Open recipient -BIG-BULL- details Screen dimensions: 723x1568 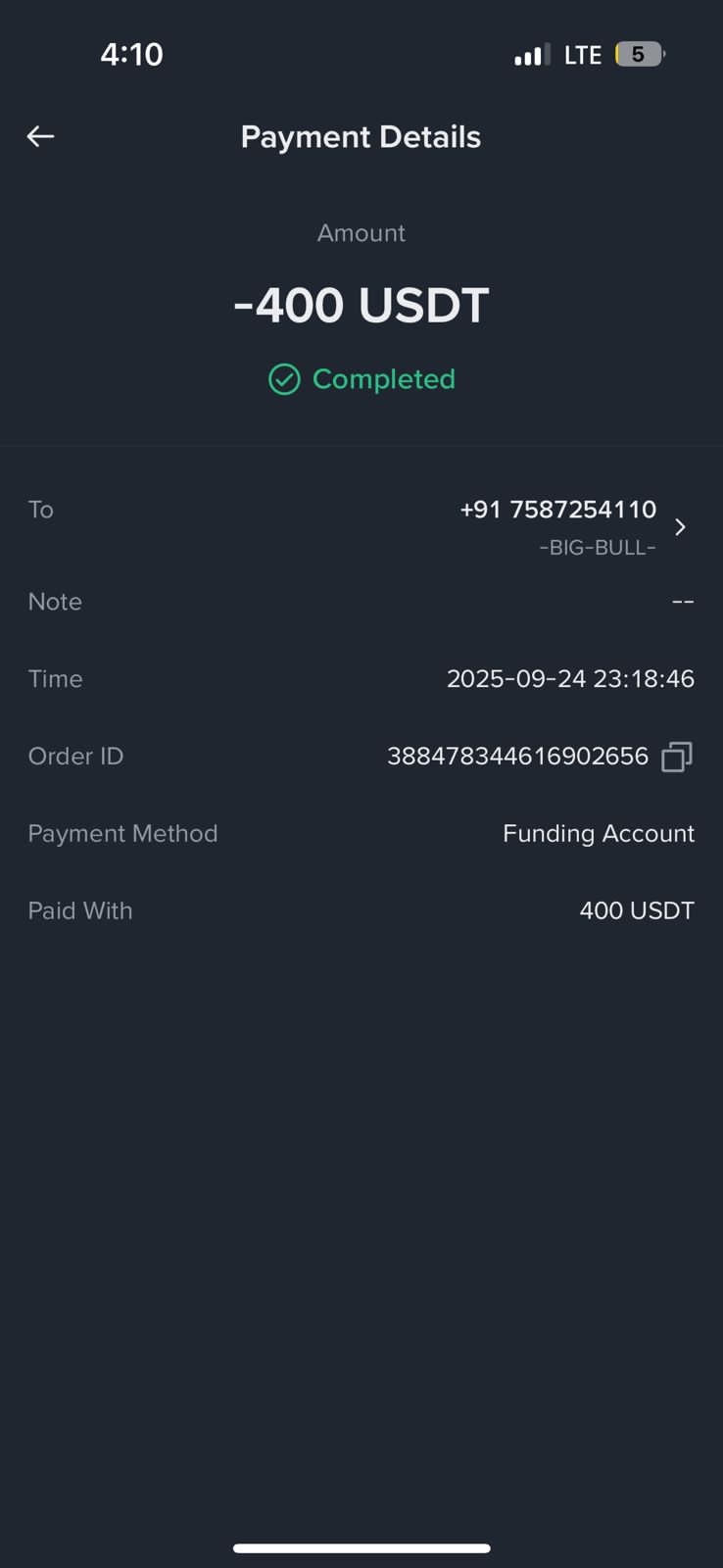tap(680, 527)
